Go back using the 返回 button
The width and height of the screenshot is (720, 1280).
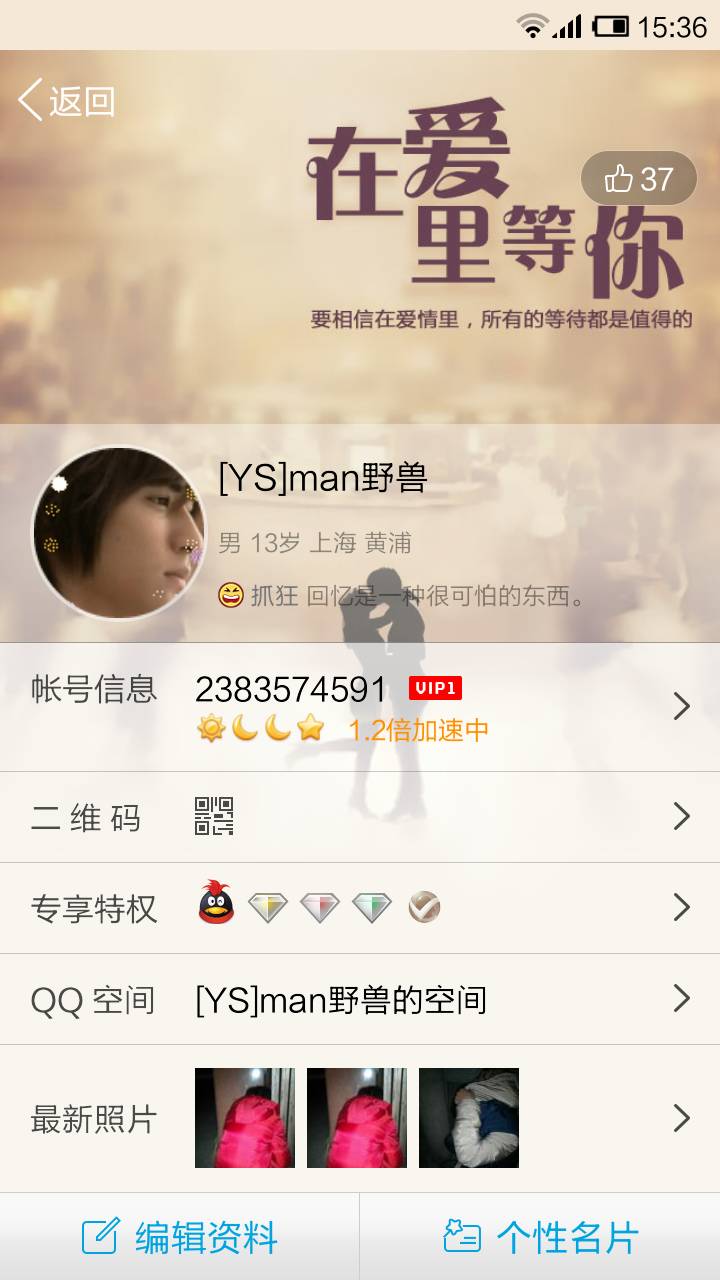pos(66,101)
